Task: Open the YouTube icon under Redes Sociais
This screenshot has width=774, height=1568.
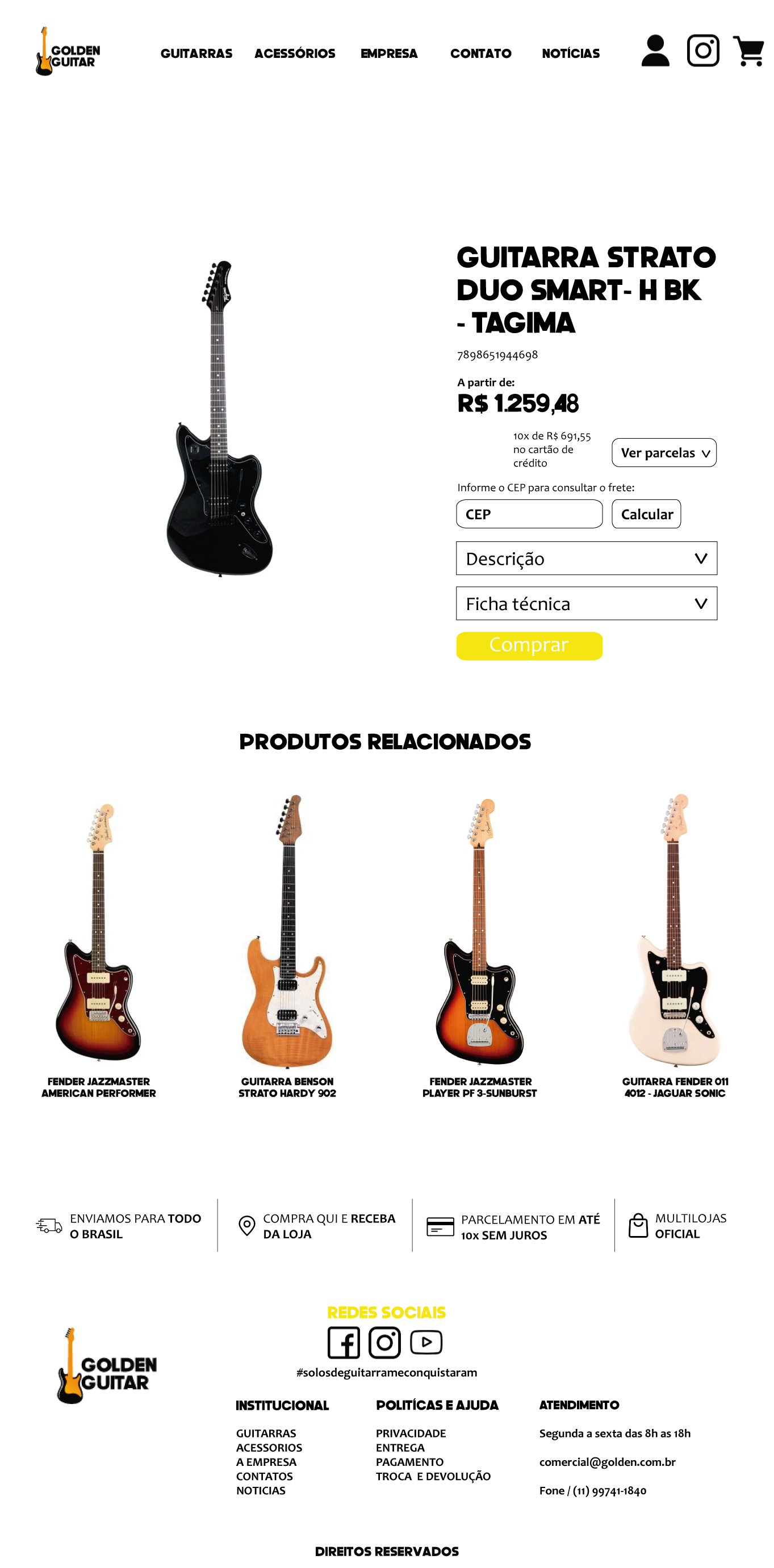Action: coord(426,1342)
